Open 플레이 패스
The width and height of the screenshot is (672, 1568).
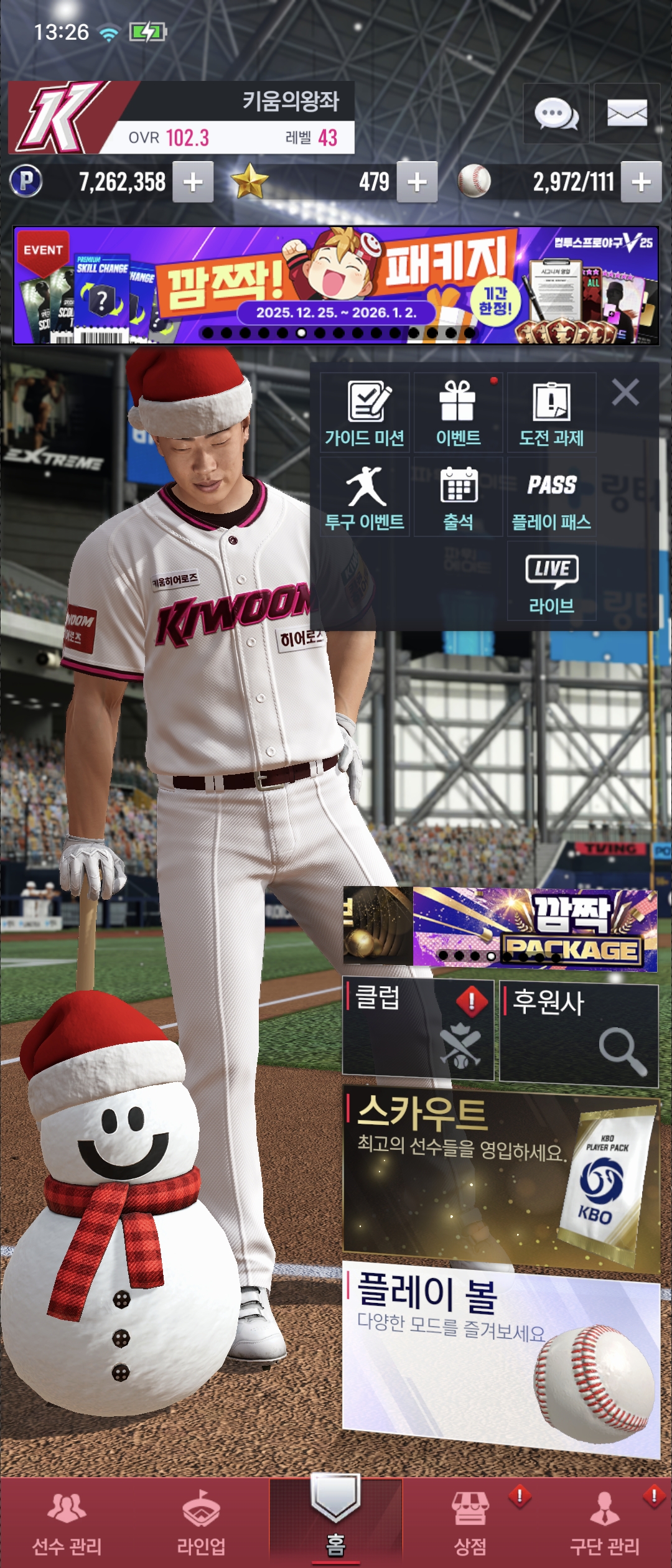pyautogui.click(x=551, y=497)
